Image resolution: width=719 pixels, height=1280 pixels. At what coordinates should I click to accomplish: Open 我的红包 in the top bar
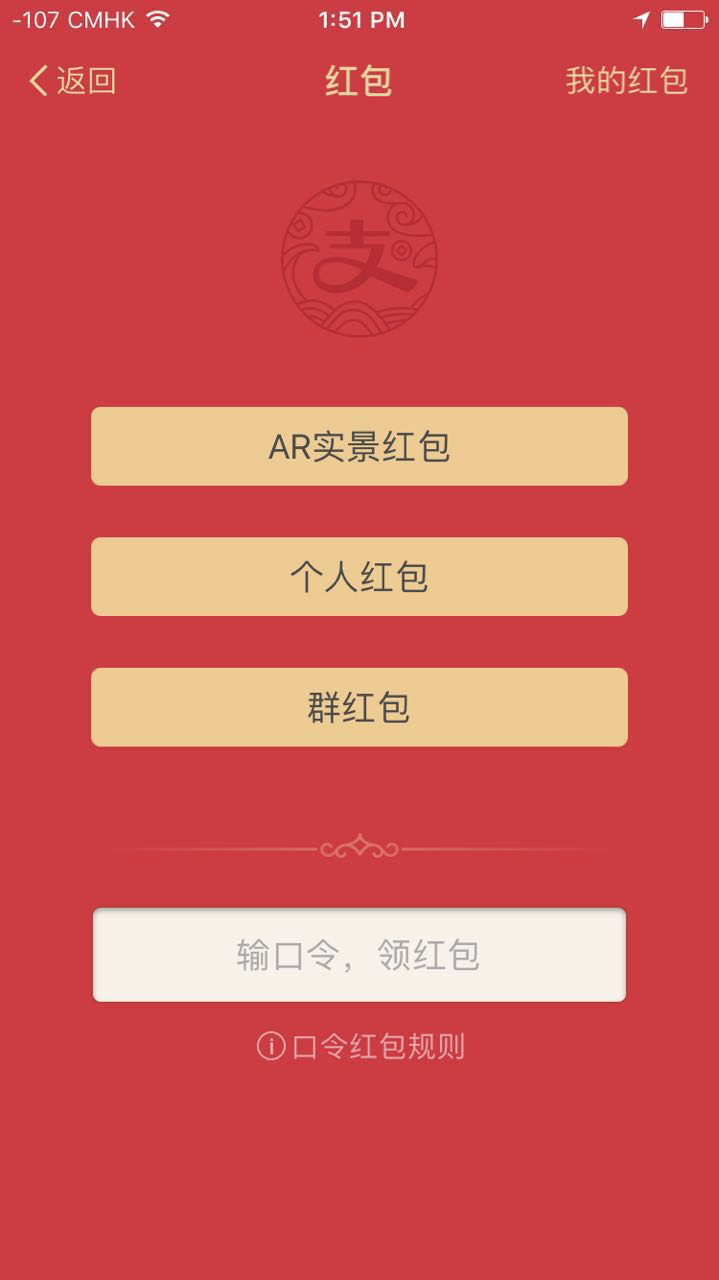[626, 81]
